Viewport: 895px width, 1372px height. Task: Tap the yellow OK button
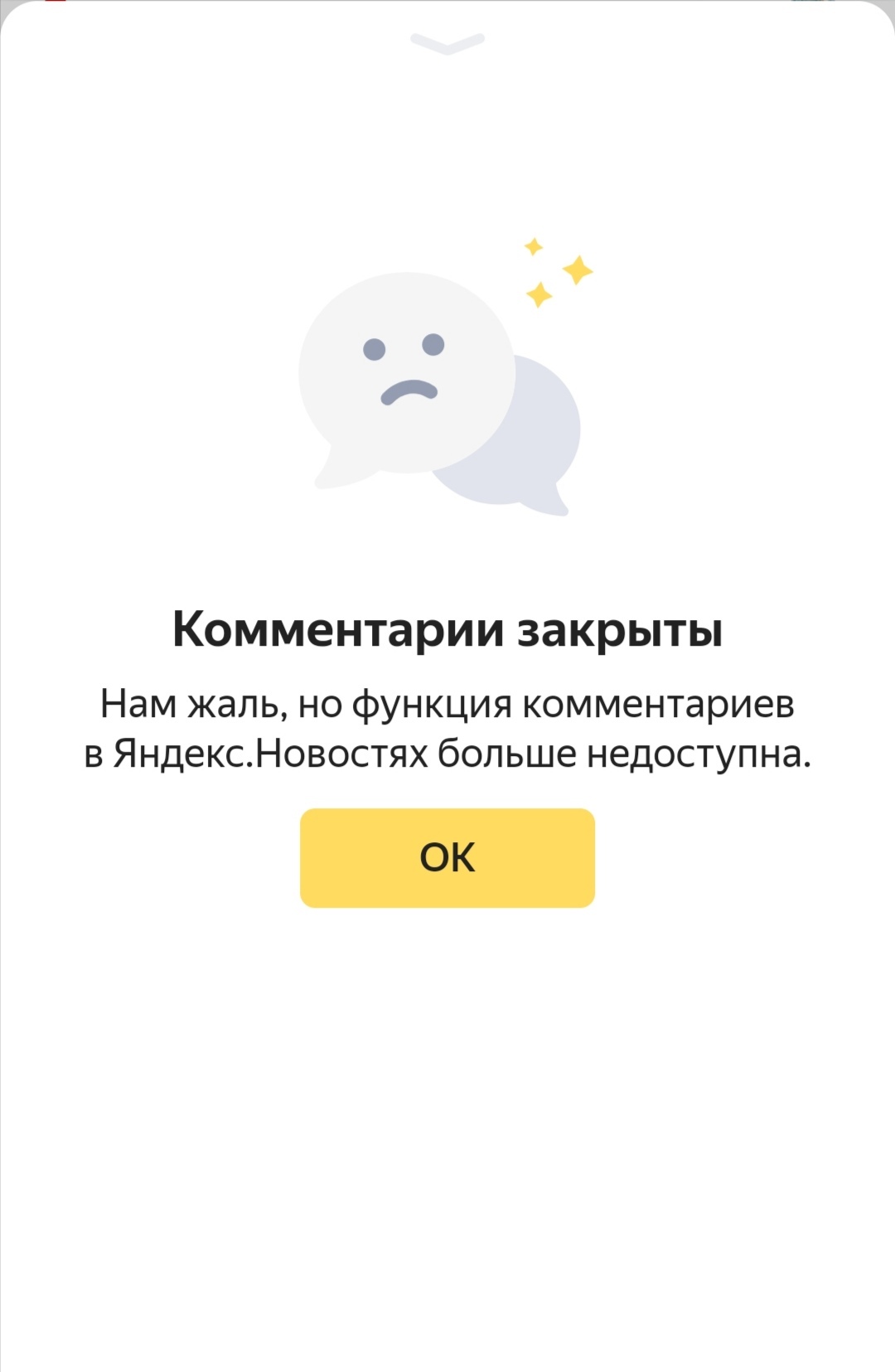pos(447,857)
